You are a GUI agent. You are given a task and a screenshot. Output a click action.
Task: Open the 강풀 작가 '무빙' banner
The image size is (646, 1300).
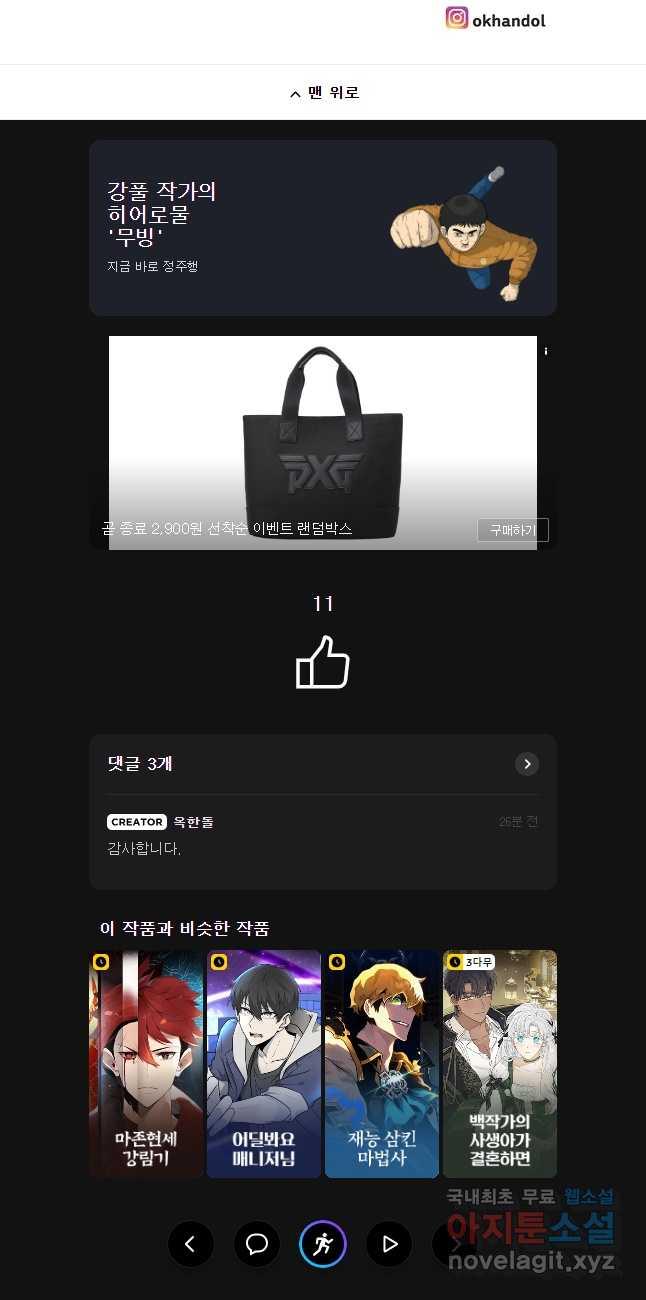pyautogui.click(x=322, y=228)
